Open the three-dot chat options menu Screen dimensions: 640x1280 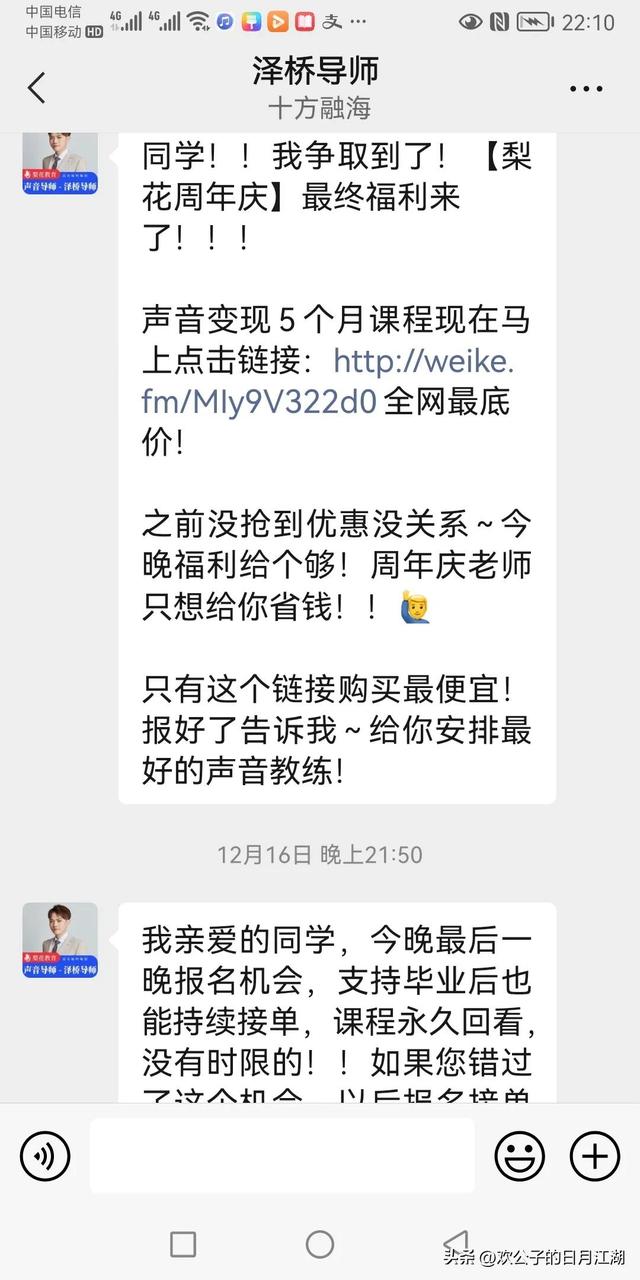(x=586, y=89)
